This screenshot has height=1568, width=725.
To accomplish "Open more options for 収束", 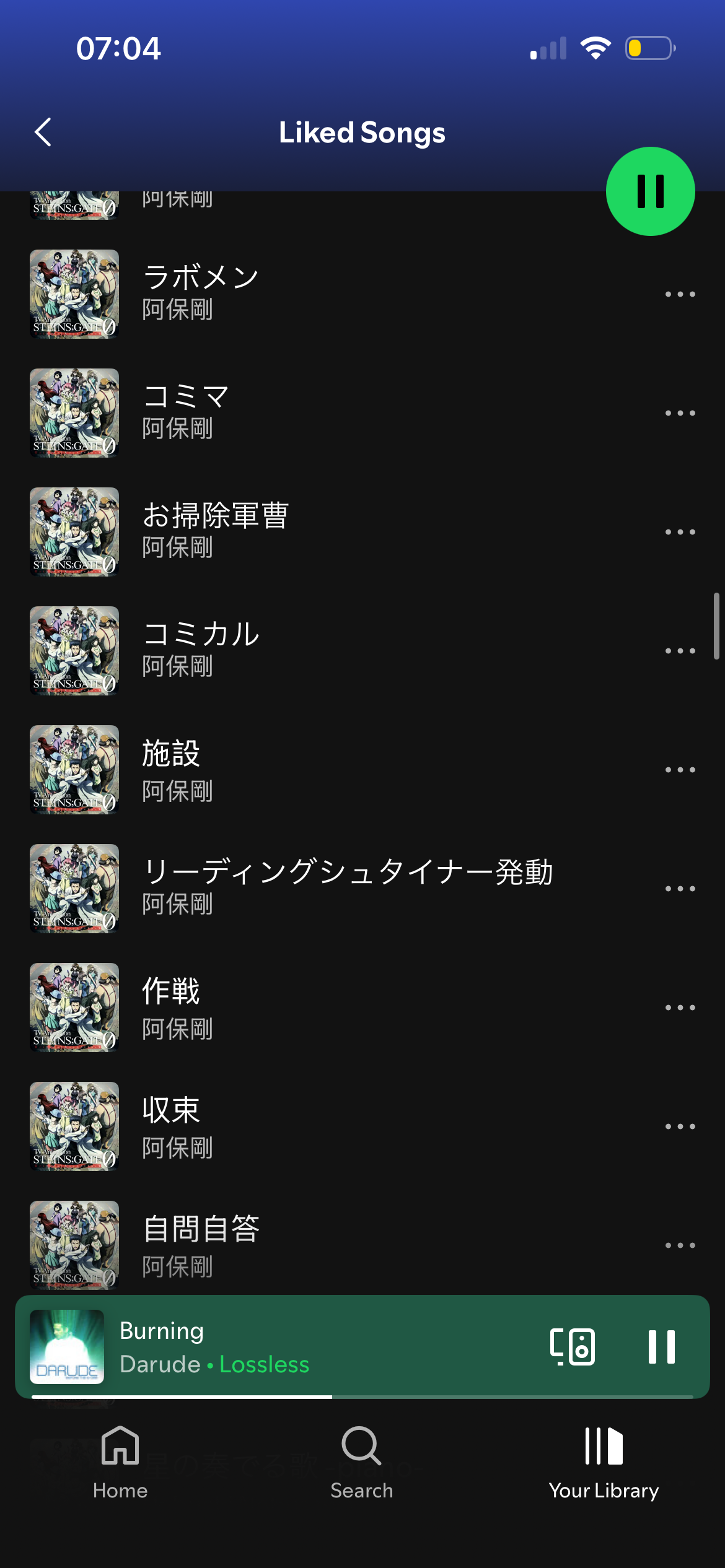I will [x=680, y=1126].
